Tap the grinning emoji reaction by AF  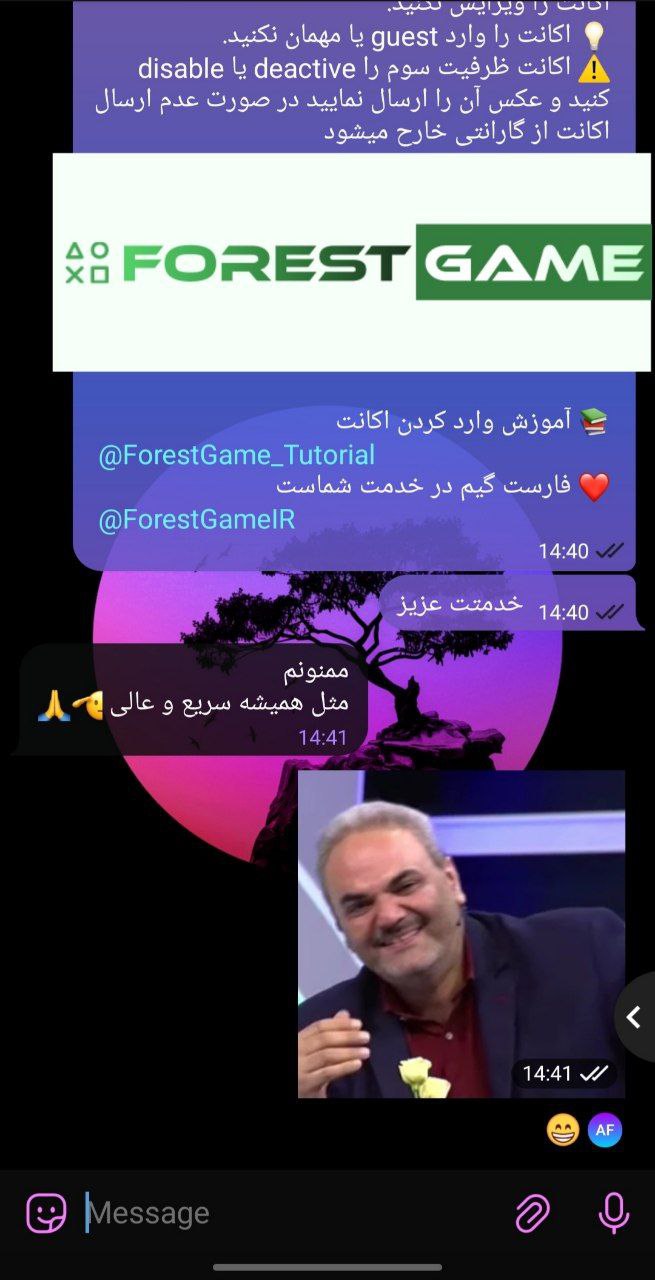(x=564, y=1131)
